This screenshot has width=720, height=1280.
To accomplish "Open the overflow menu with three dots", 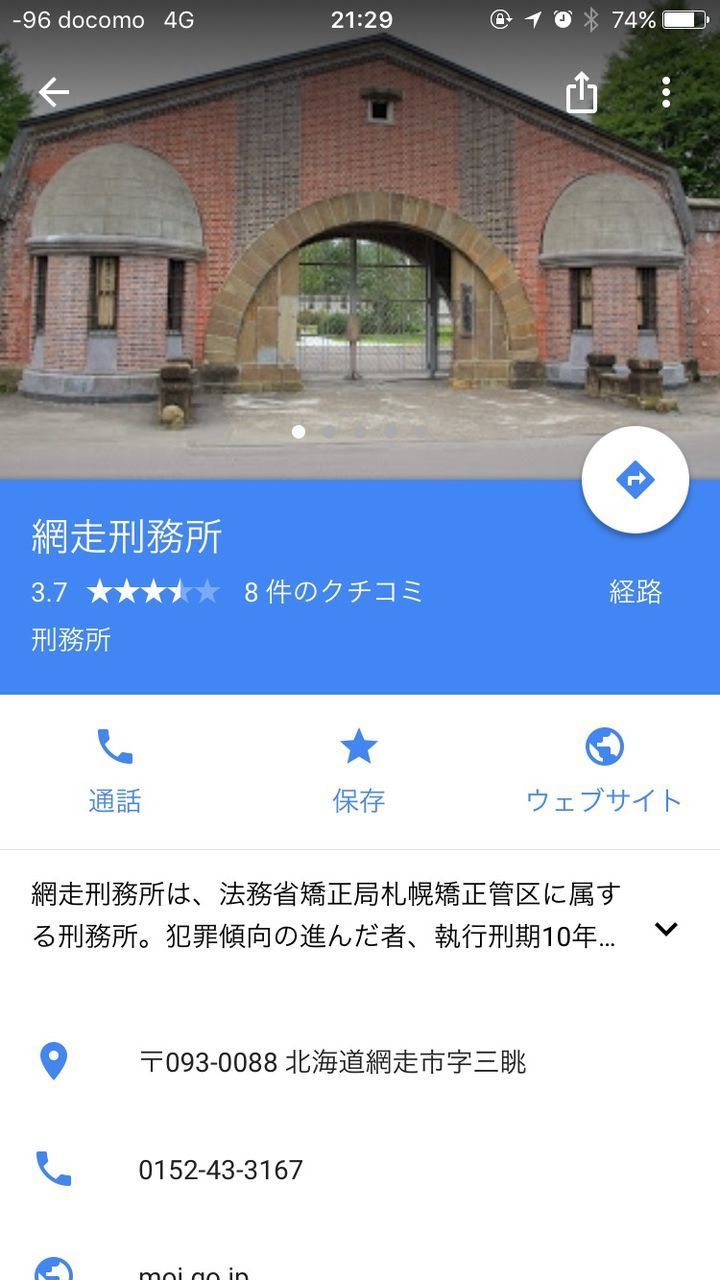I will coord(666,91).
